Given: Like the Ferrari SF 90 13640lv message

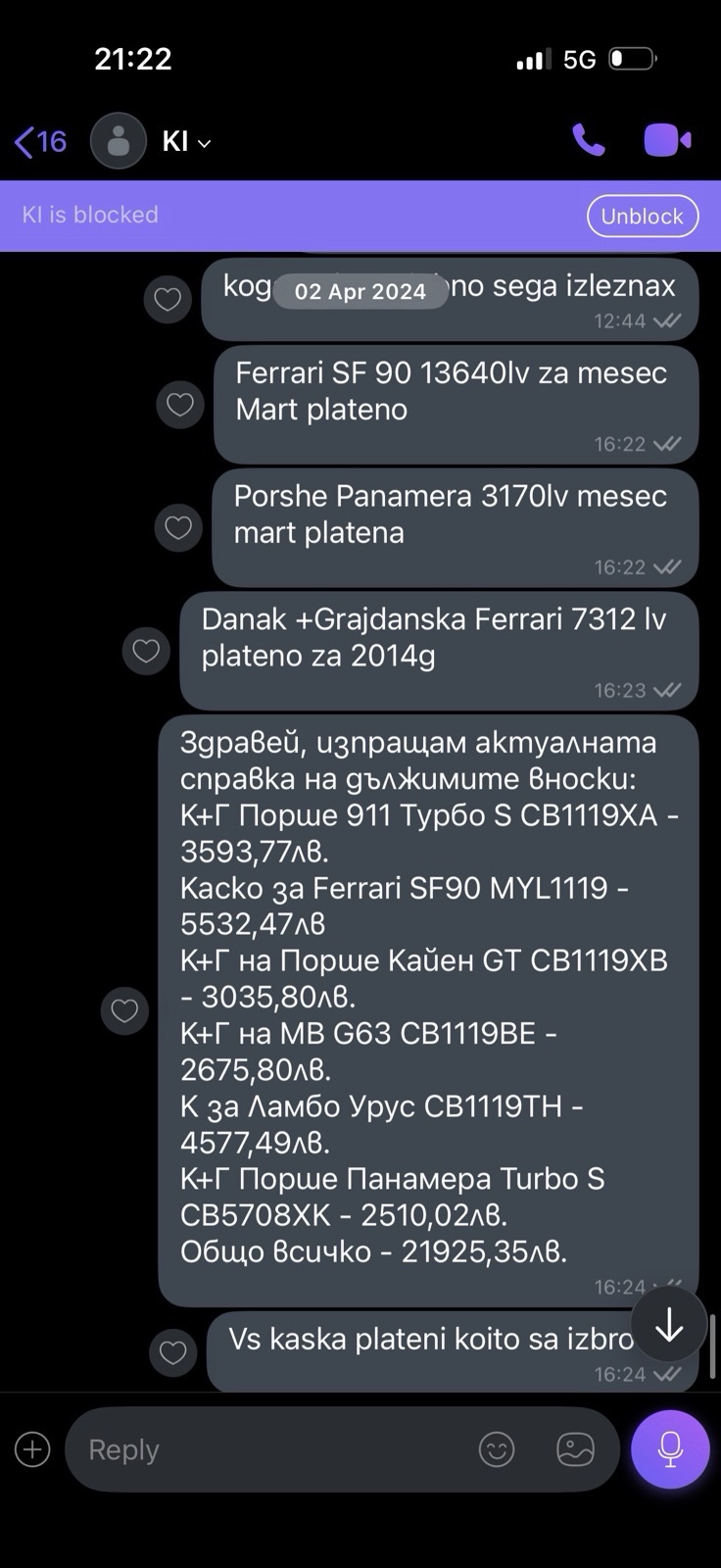Looking at the screenshot, I should pos(180,404).
